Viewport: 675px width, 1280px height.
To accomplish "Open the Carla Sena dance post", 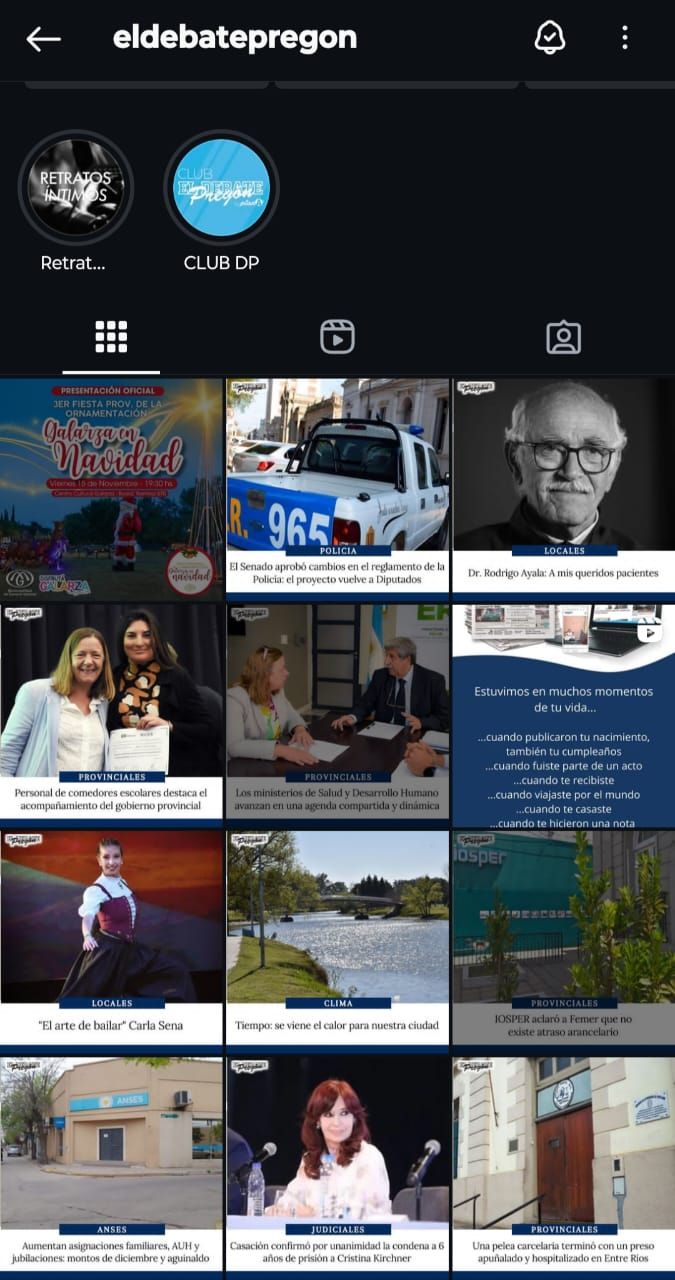I will point(111,940).
